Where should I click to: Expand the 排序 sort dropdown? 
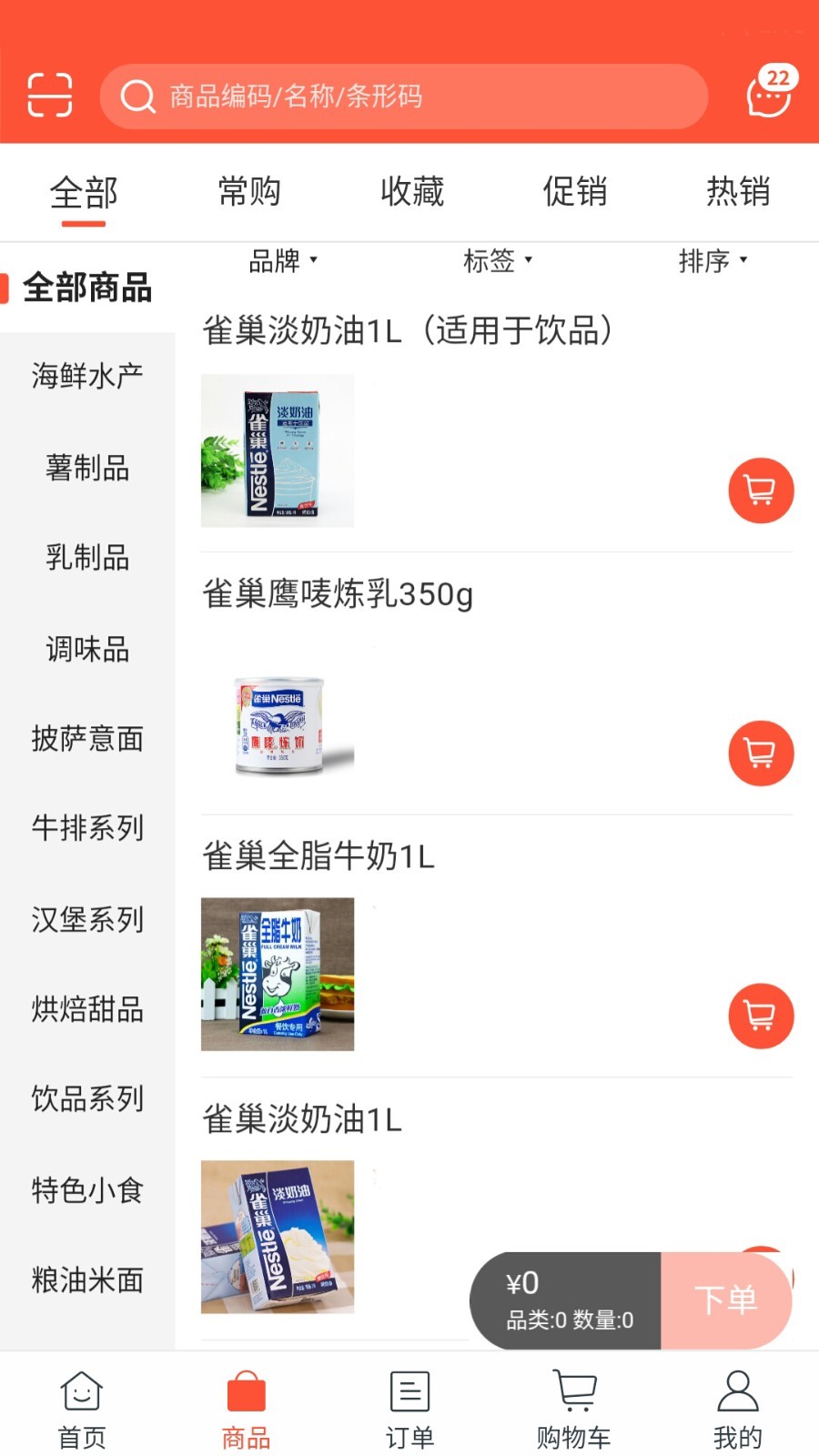[713, 261]
